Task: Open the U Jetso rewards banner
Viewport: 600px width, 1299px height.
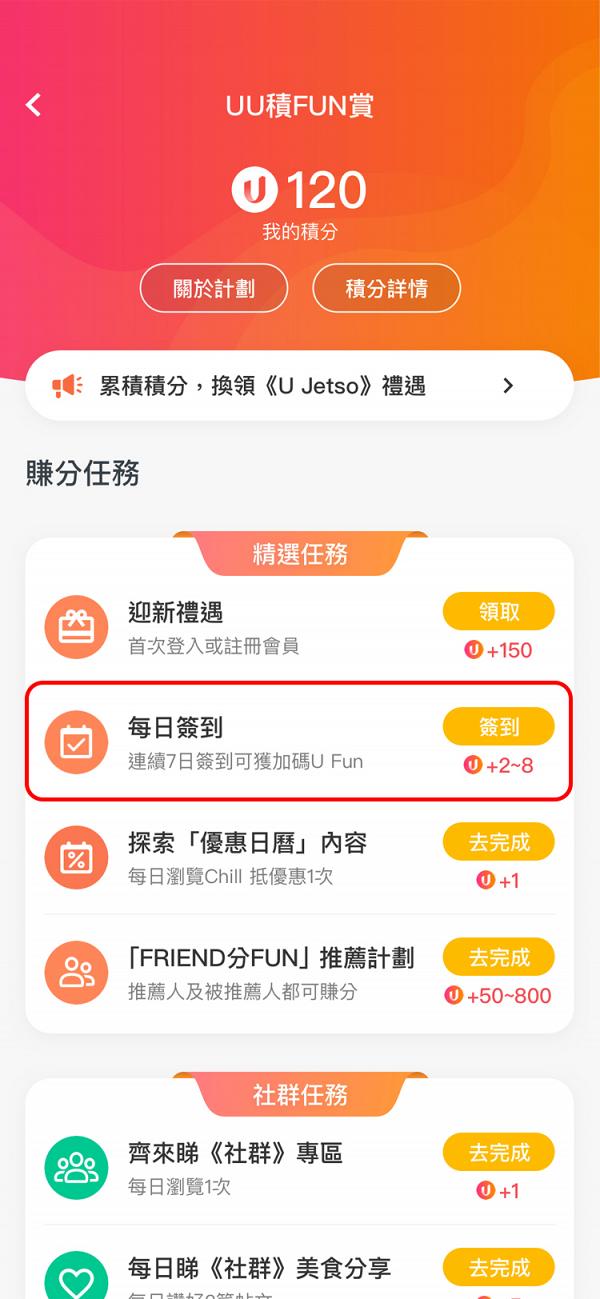Action: point(299,386)
